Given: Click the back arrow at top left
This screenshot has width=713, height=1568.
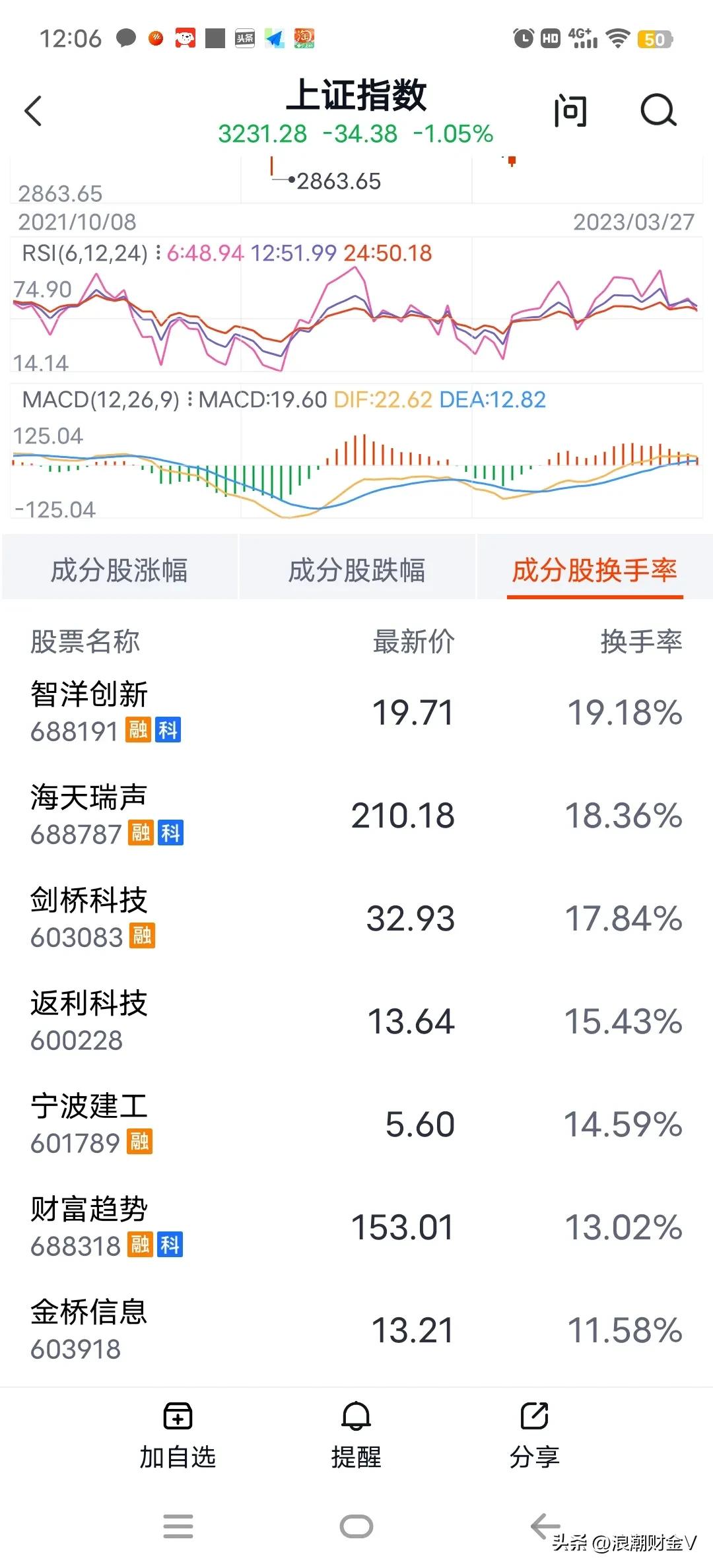Looking at the screenshot, I should point(34,111).
